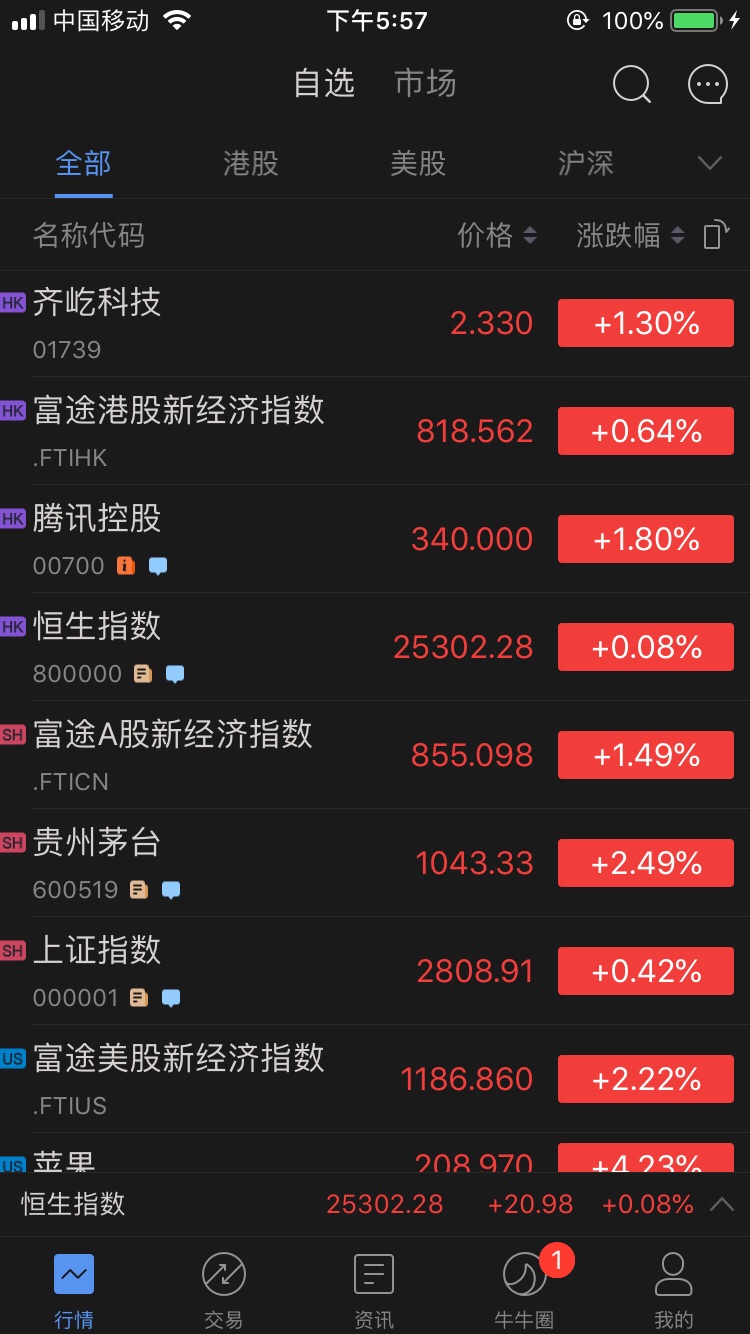Open 齐屹科技 stock details
The image size is (750, 1334).
pyautogui.click(x=375, y=324)
